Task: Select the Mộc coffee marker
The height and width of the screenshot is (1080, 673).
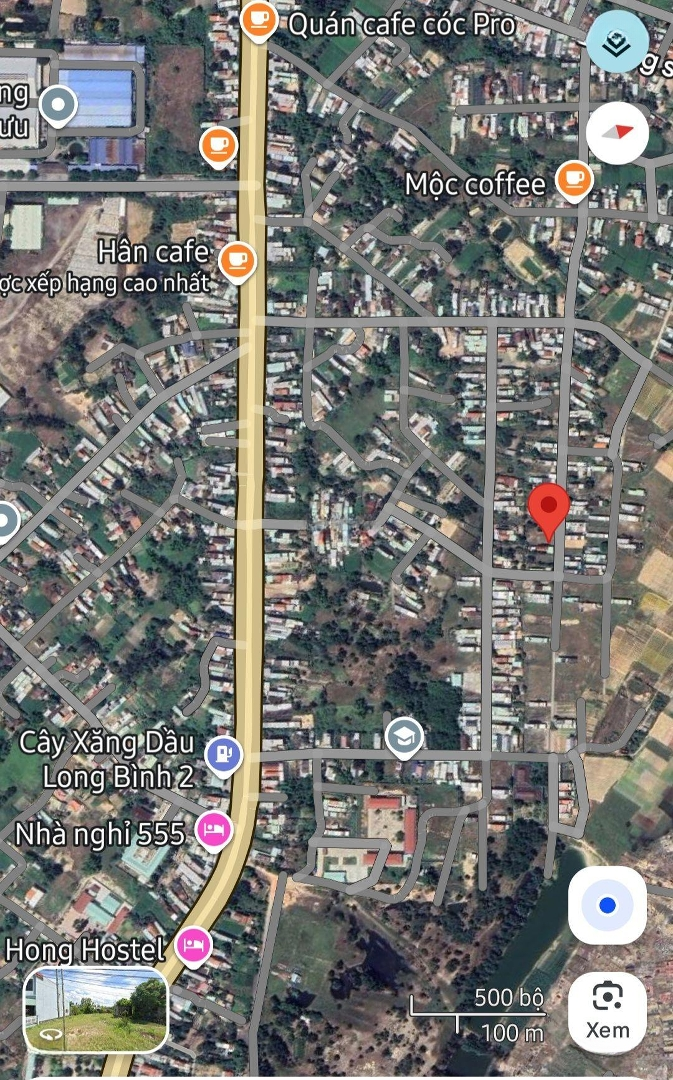Action: click(x=573, y=181)
